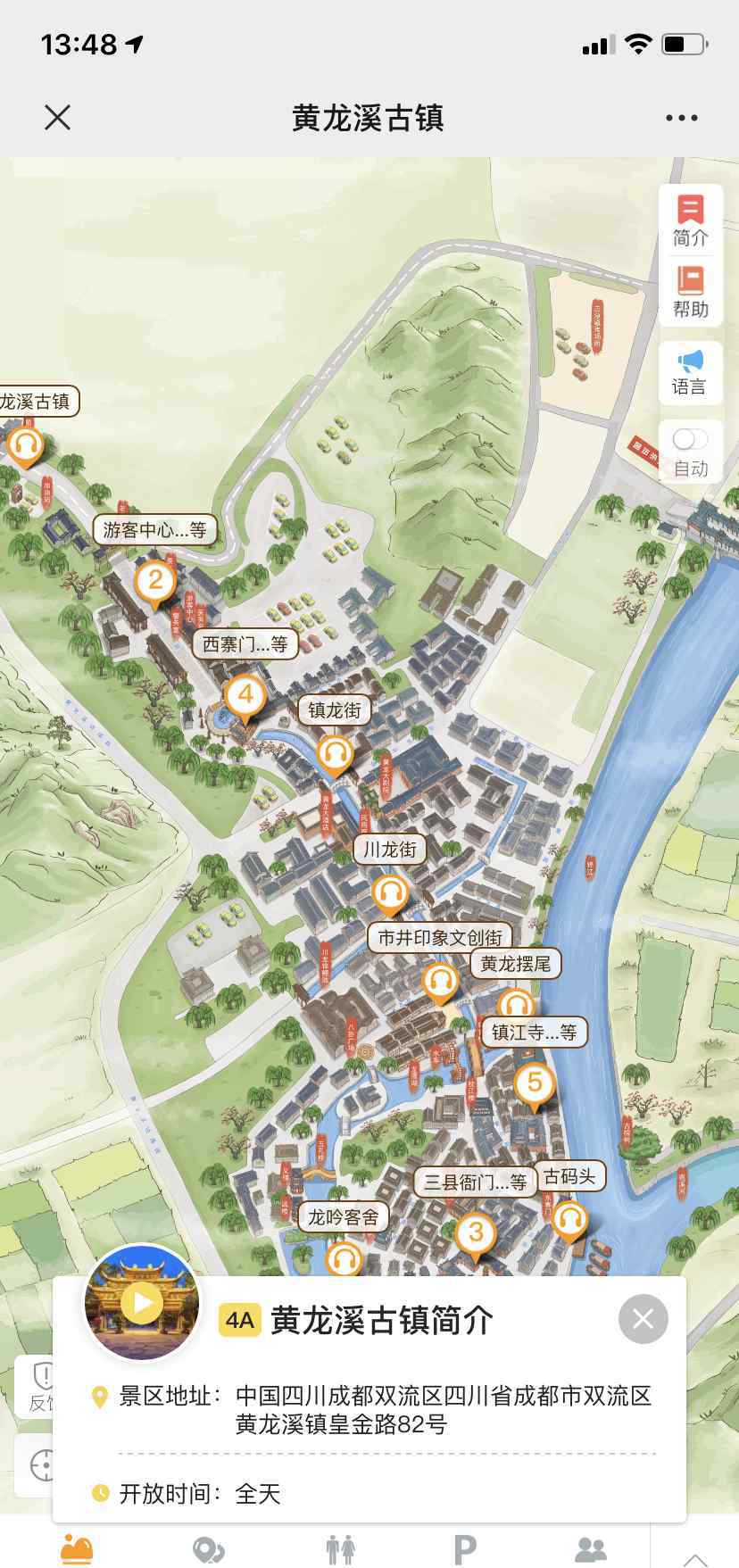Open the 市井印象文创街 audio marker
The height and width of the screenshot is (1568, 739).
439,983
